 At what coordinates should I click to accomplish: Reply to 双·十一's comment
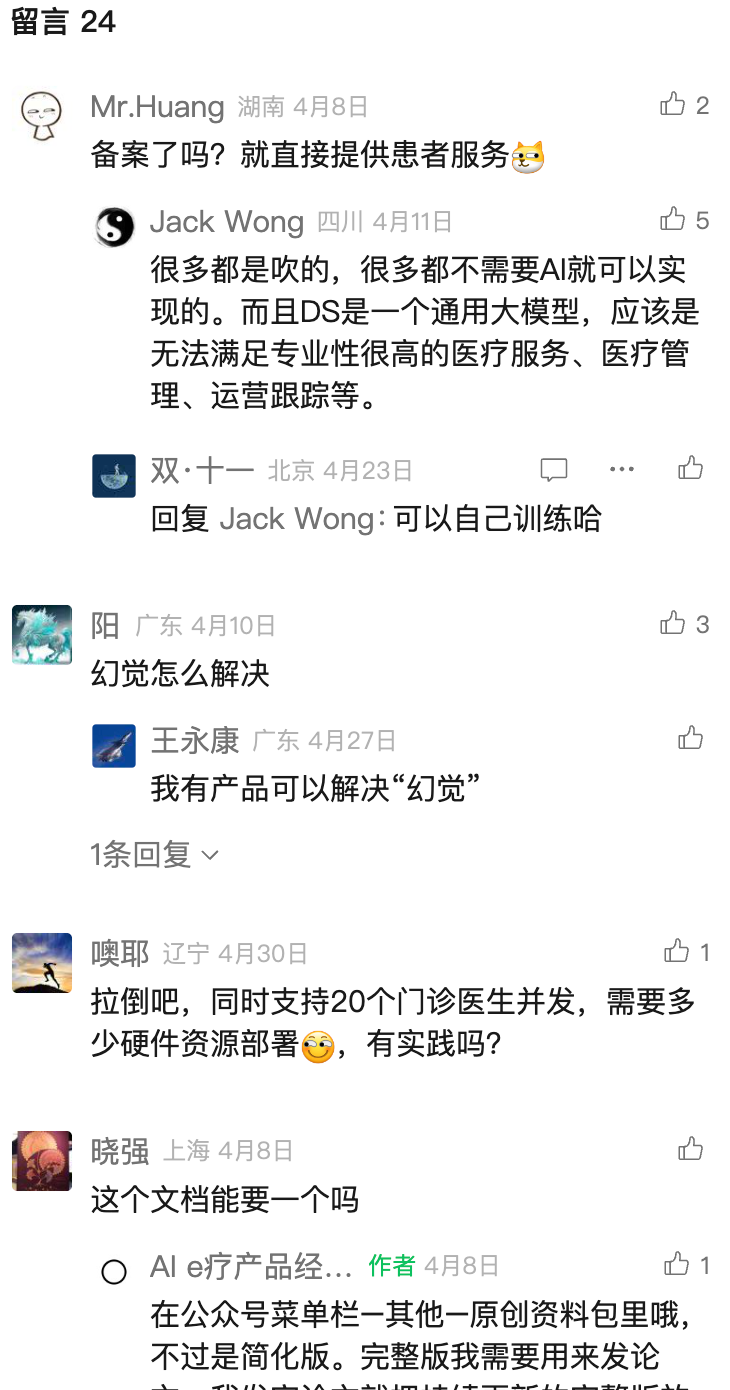coord(553,469)
